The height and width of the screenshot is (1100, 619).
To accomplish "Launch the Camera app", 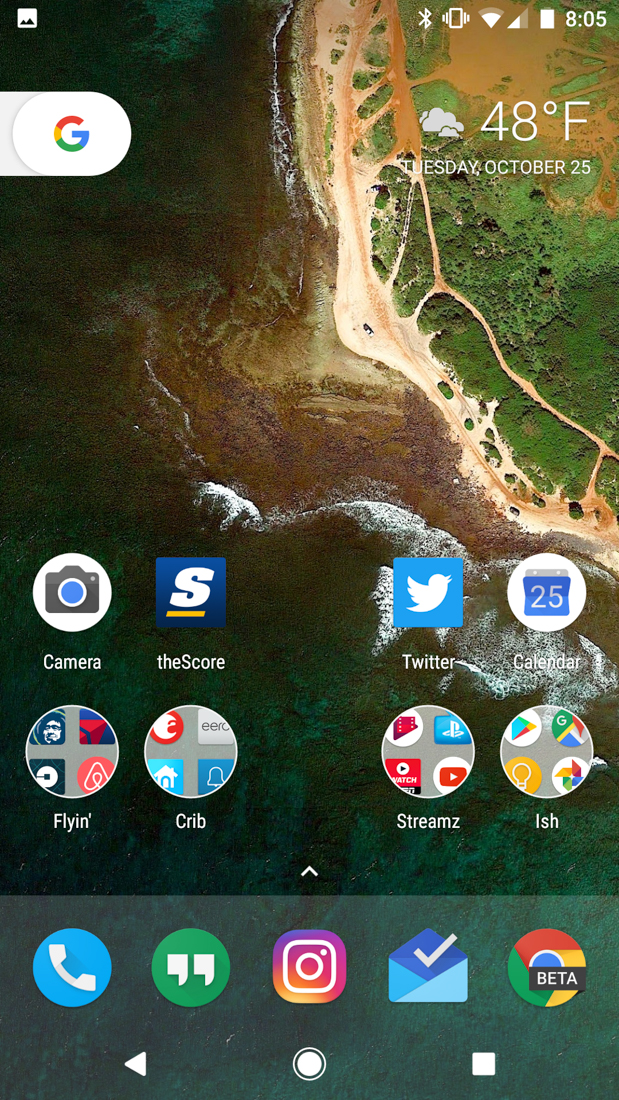I will click(72, 593).
